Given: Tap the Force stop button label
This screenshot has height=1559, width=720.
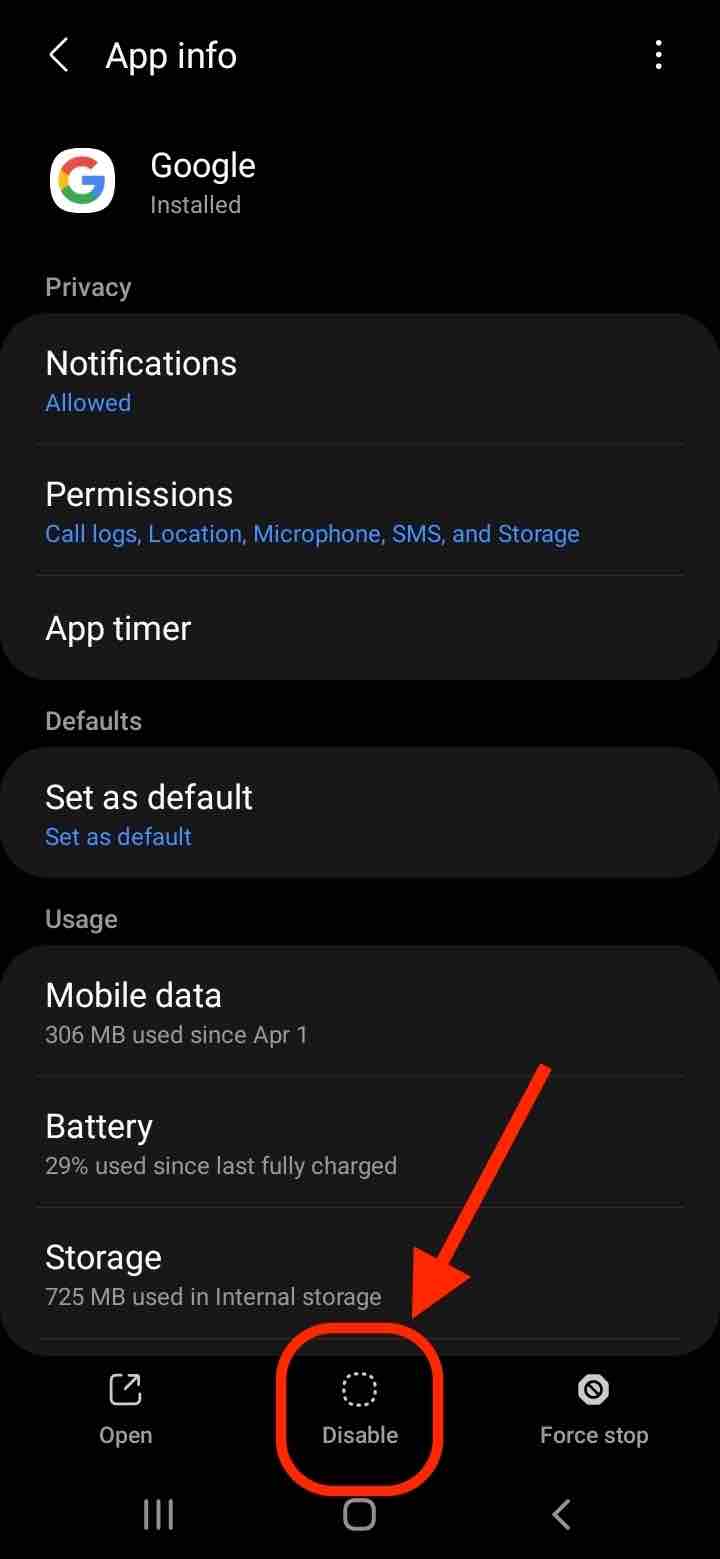Looking at the screenshot, I should point(594,1434).
